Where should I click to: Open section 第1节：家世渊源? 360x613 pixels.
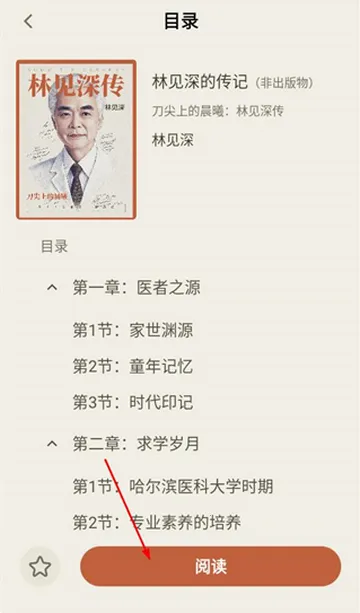pos(133,330)
